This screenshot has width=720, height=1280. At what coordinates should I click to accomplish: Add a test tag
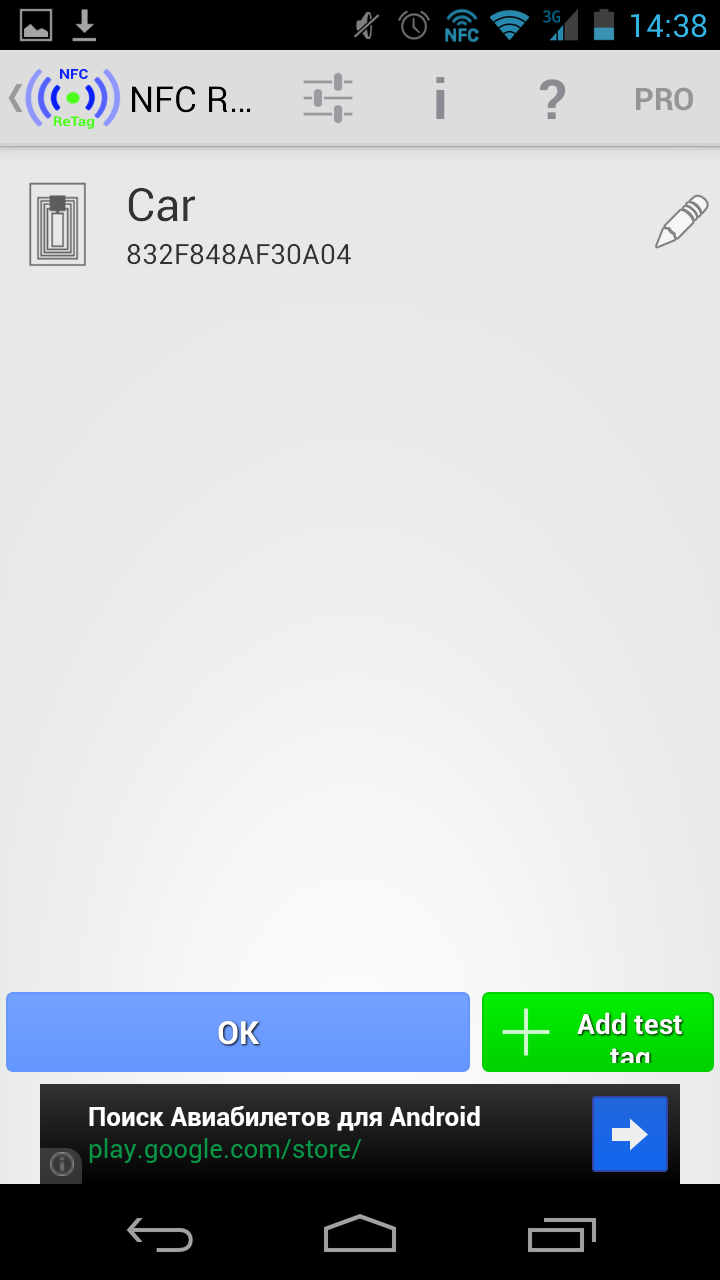[598, 1032]
